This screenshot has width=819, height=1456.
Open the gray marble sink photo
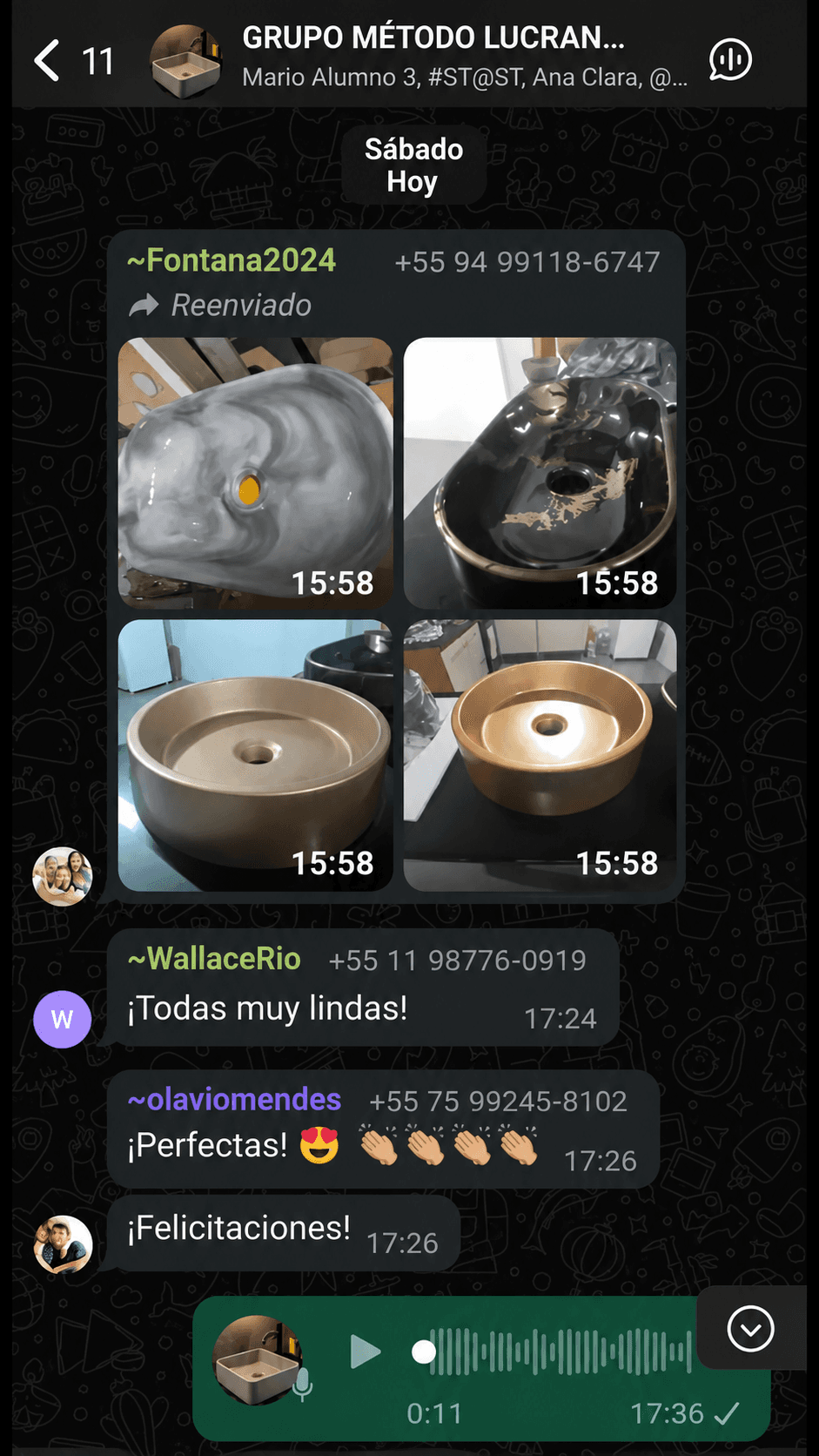pos(255,473)
